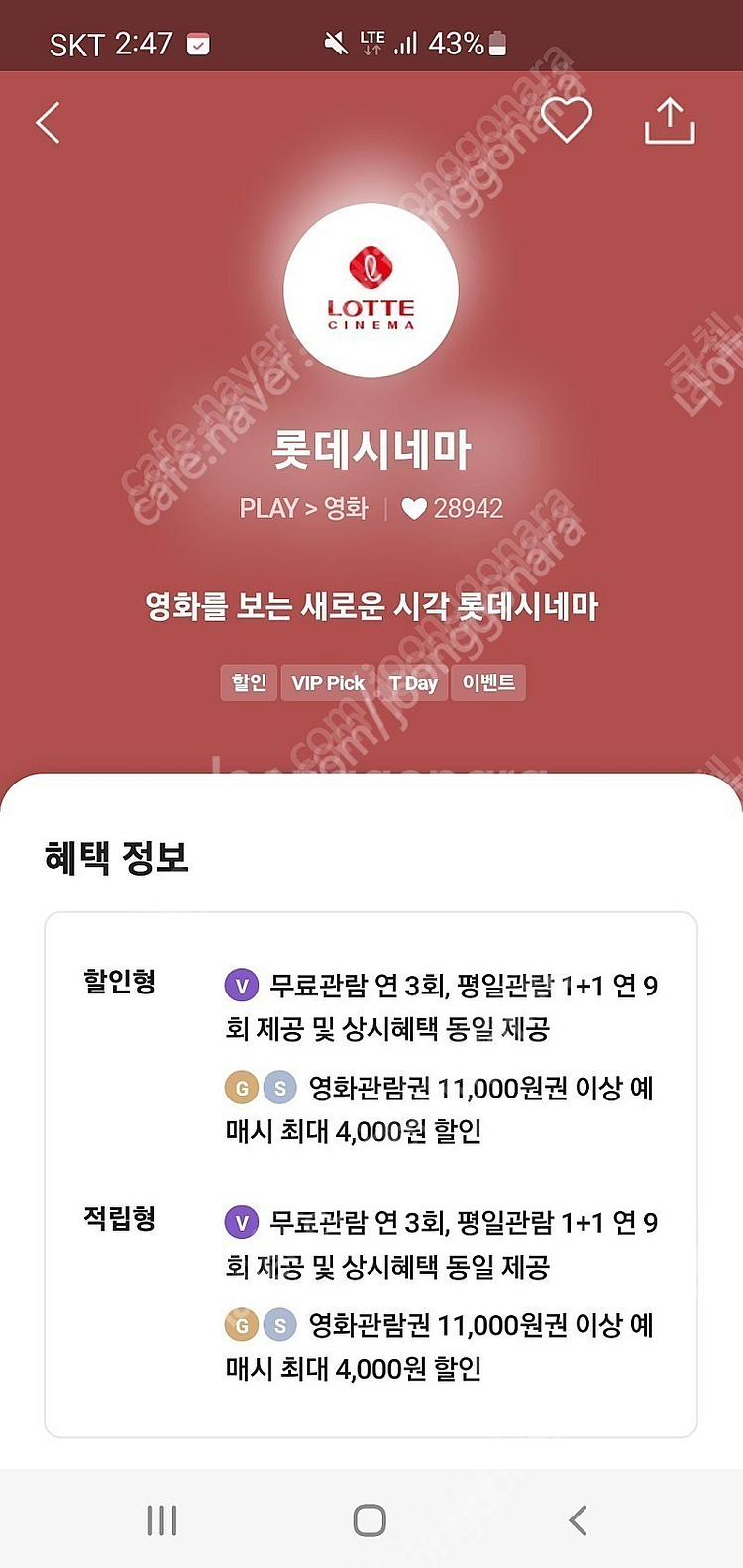This screenshot has height=1568, width=743.
Task: Tap the silver S grade badge under 적립형
Action: click(x=278, y=1325)
